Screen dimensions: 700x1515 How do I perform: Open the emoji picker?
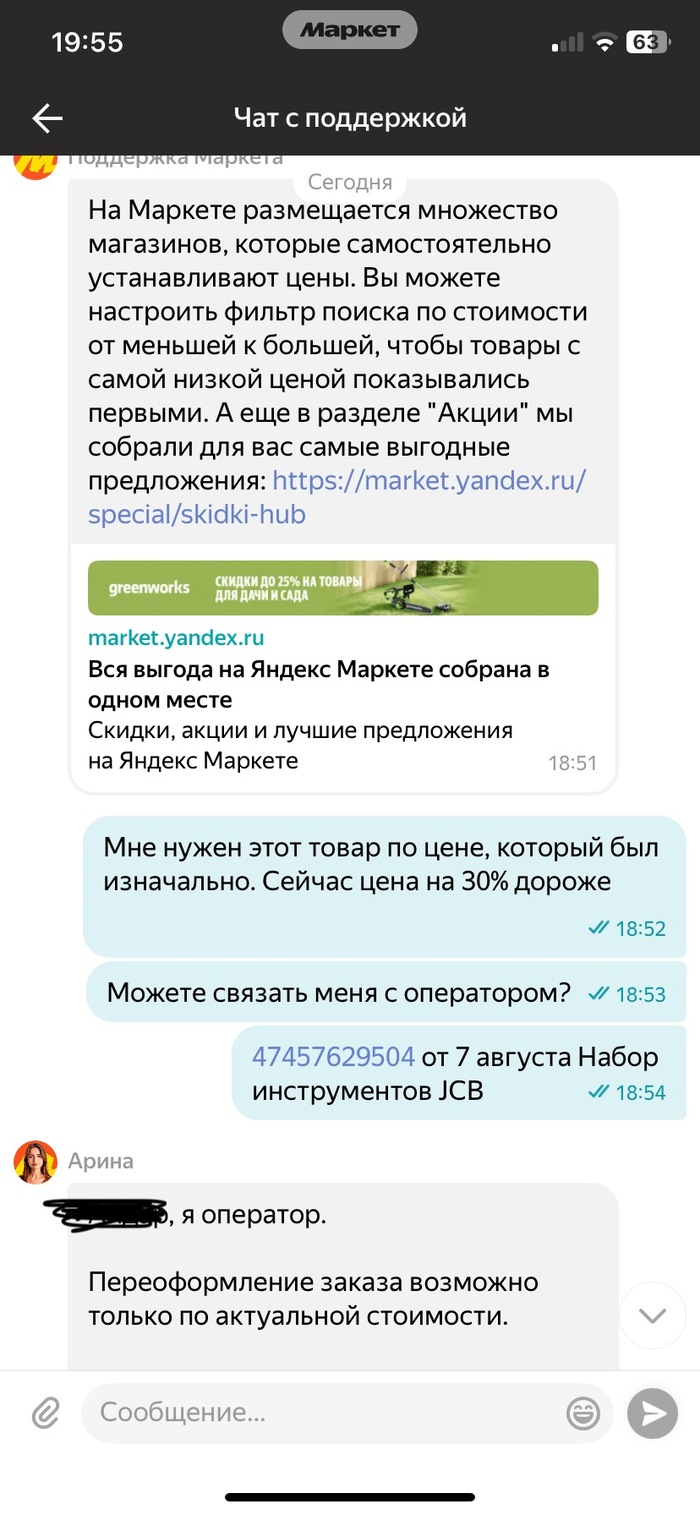tap(583, 1413)
